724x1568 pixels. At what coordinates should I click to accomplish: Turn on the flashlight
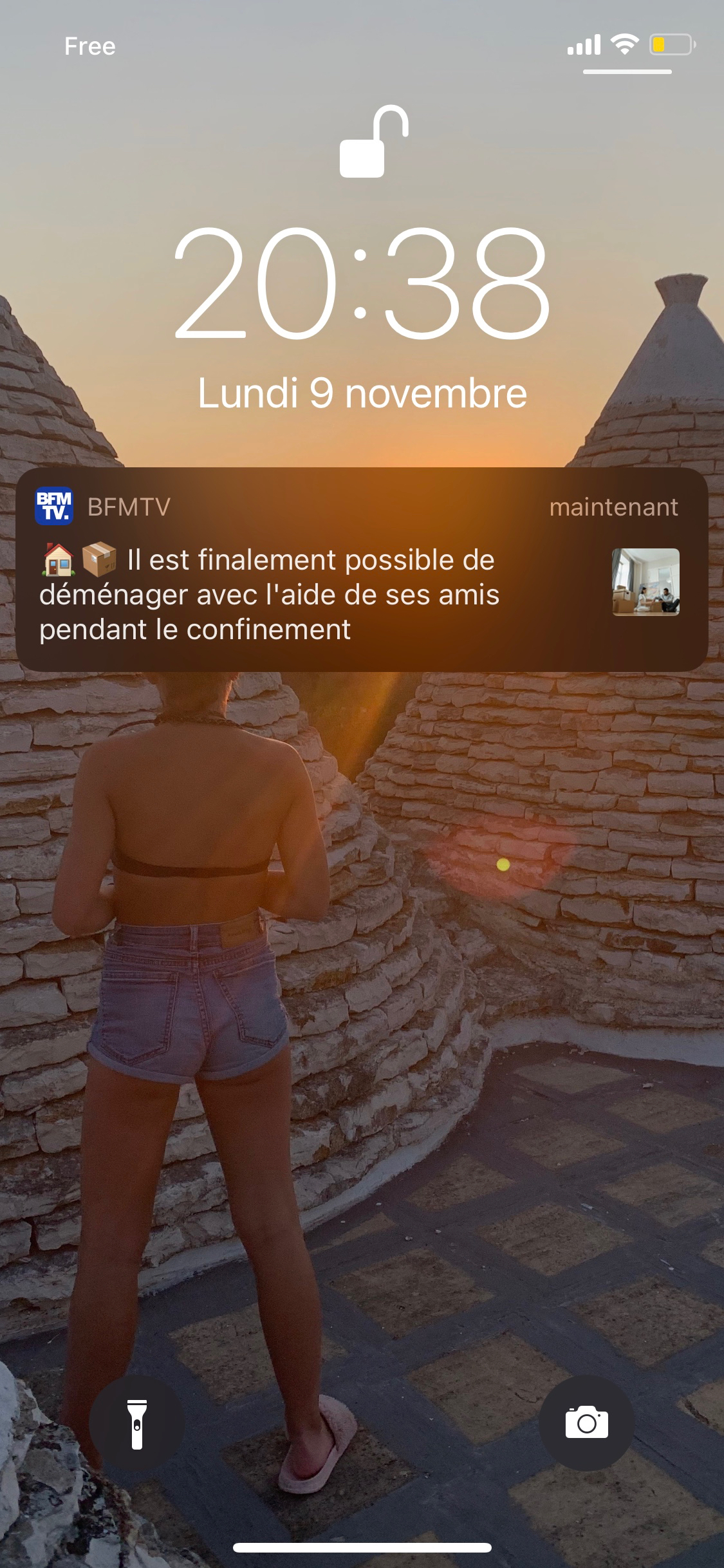point(136,1423)
